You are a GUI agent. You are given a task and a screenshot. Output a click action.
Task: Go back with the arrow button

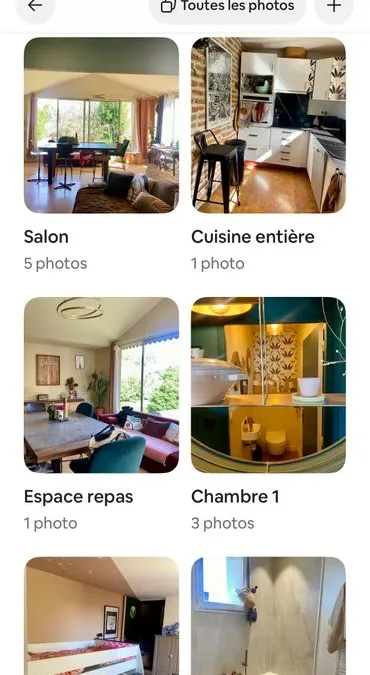[35, 6]
